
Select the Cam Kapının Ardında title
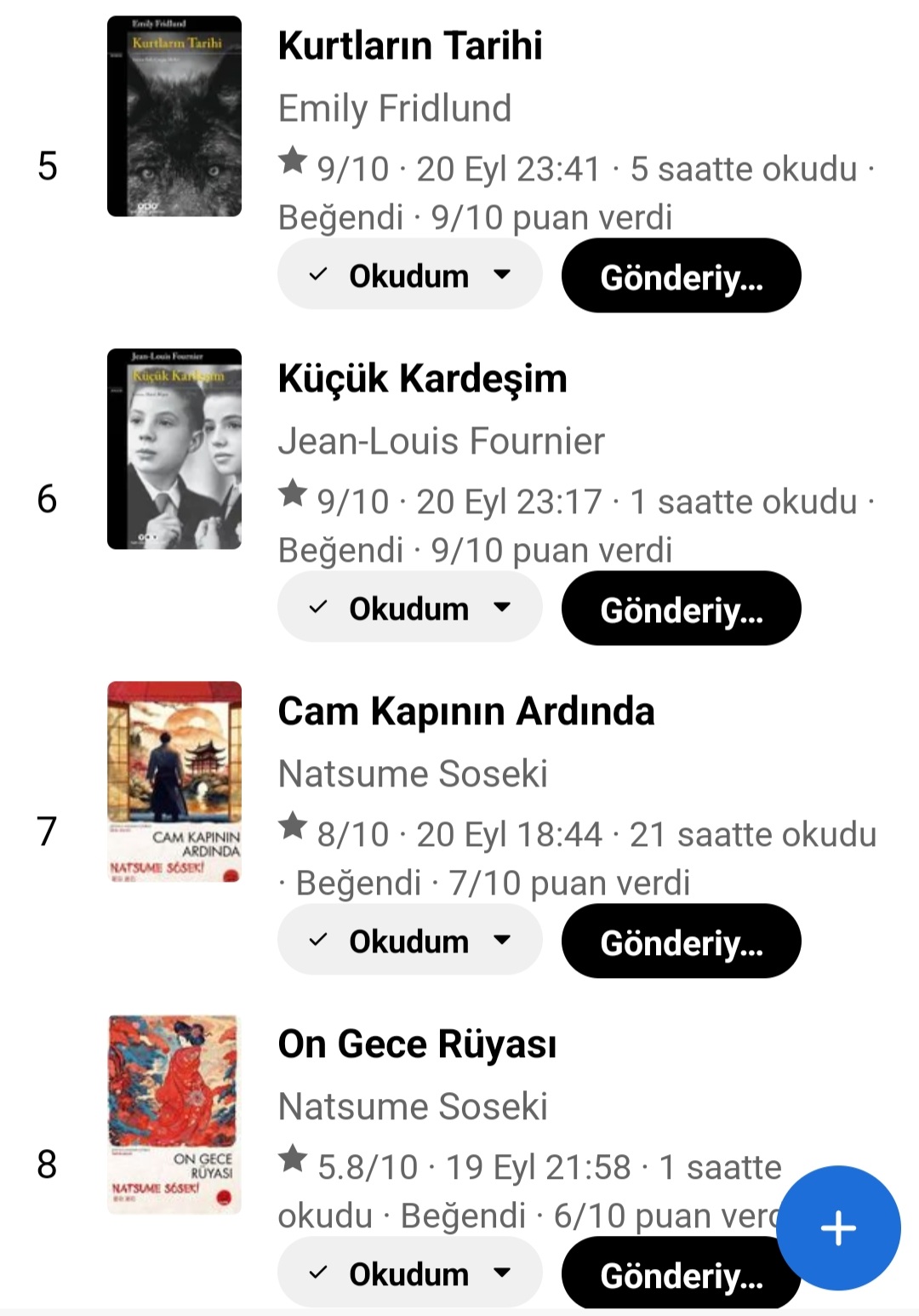[465, 712]
